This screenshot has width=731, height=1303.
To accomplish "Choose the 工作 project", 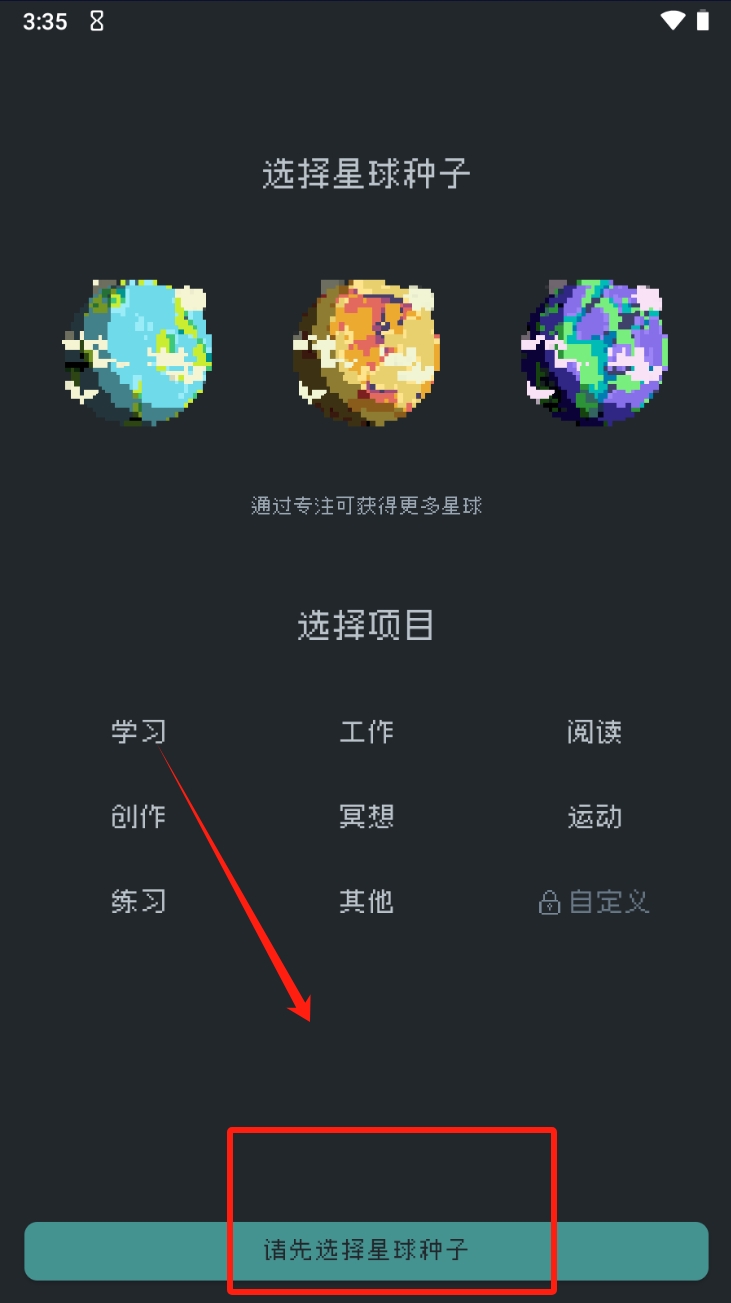I will coord(367,732).
